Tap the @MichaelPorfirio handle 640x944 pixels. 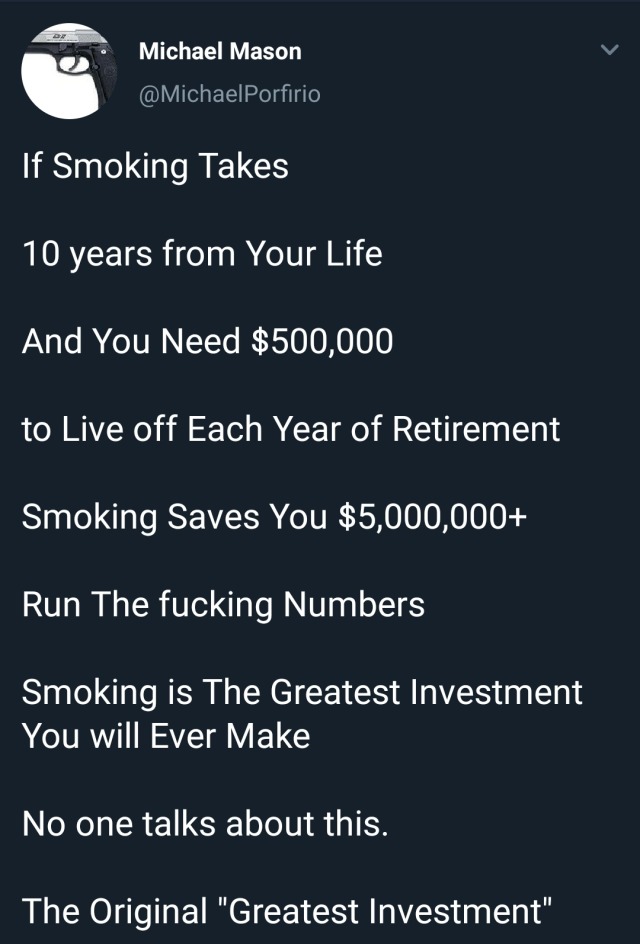pyautogui.click(x=229, y=95)
